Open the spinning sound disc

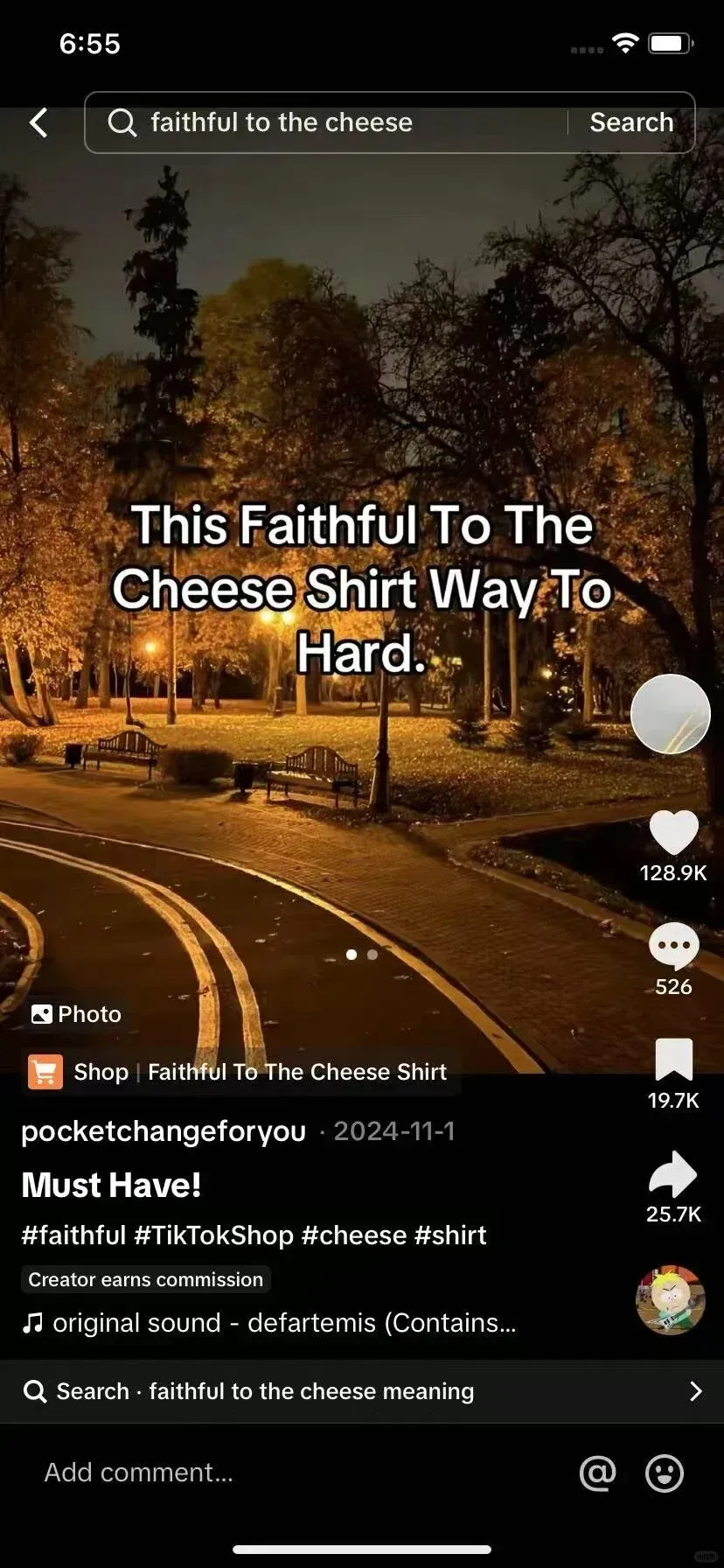pyautogui.click(x=671, y=1300)
